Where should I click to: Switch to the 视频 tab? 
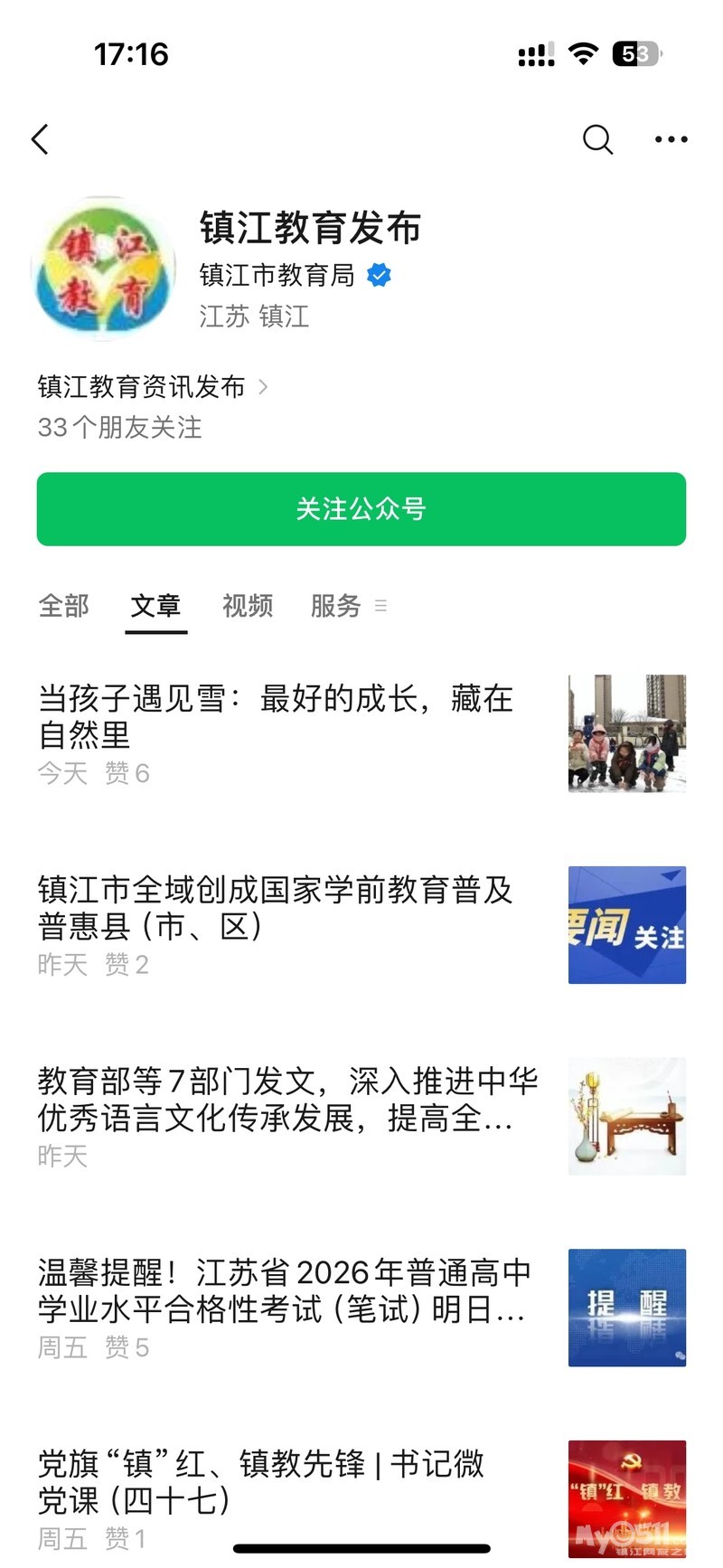[248, 606]
